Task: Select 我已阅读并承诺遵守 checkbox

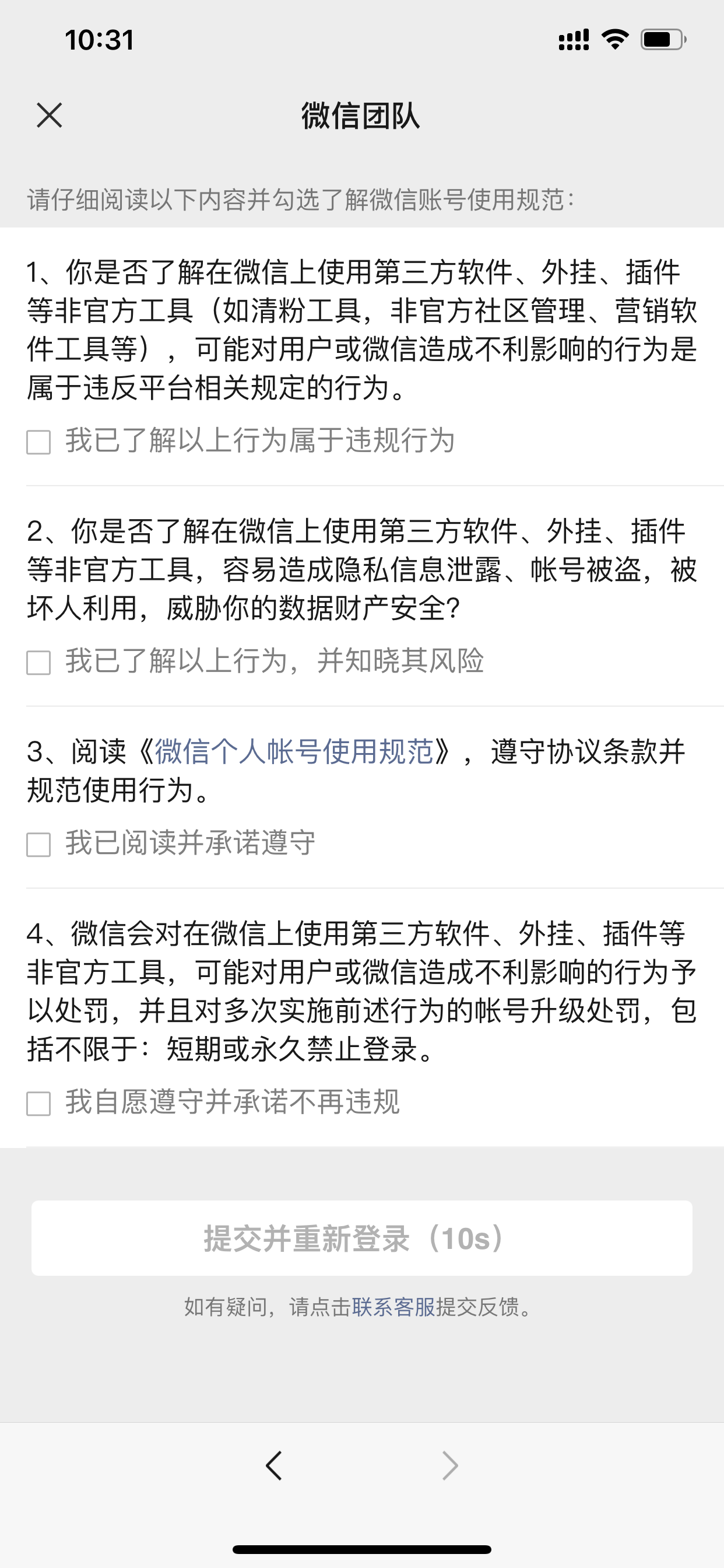Action: pos(38,844)
